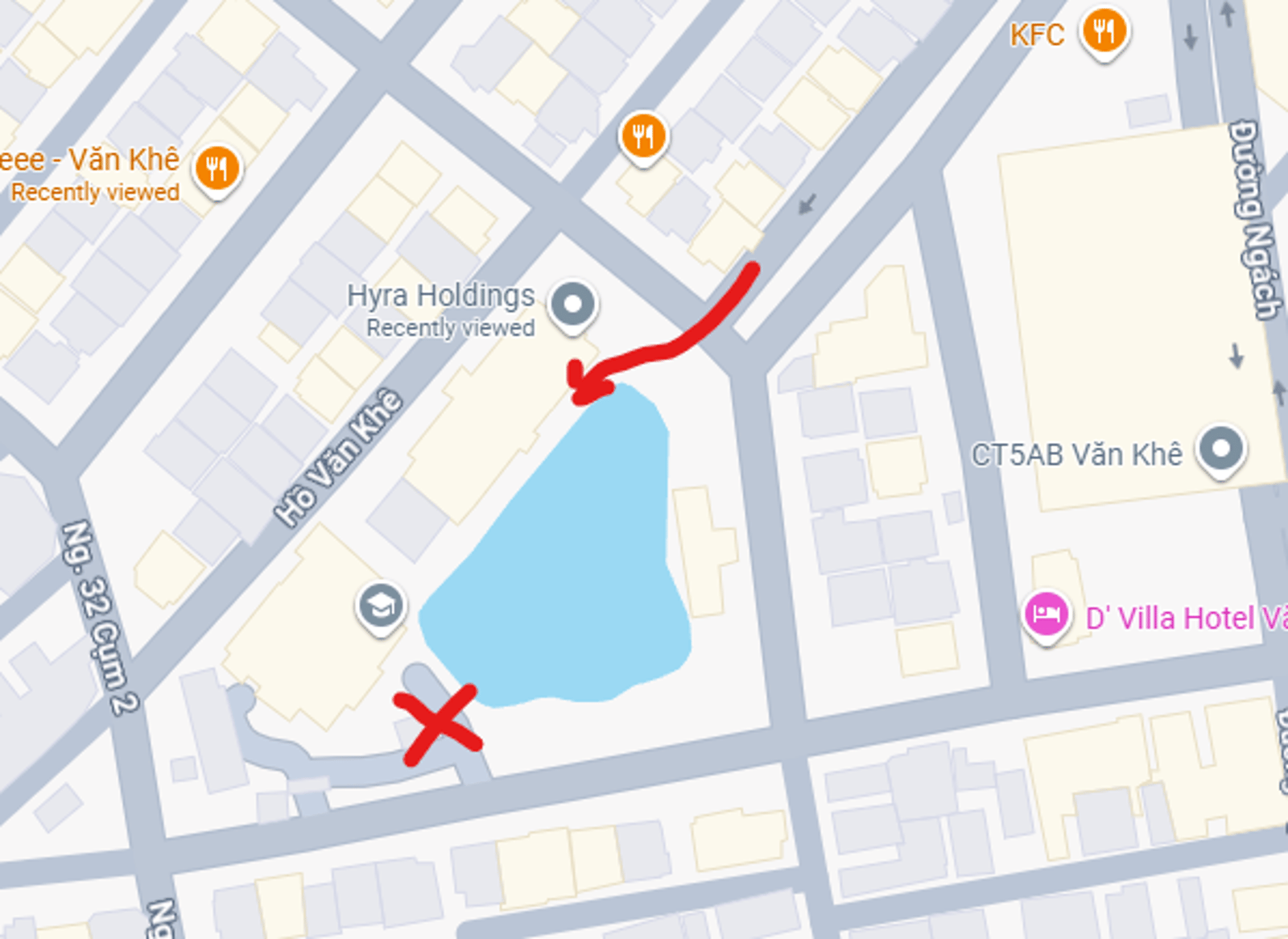1288x939 pixels.
Task: Select the Hyra Holdings map marker
Action: 572,305
